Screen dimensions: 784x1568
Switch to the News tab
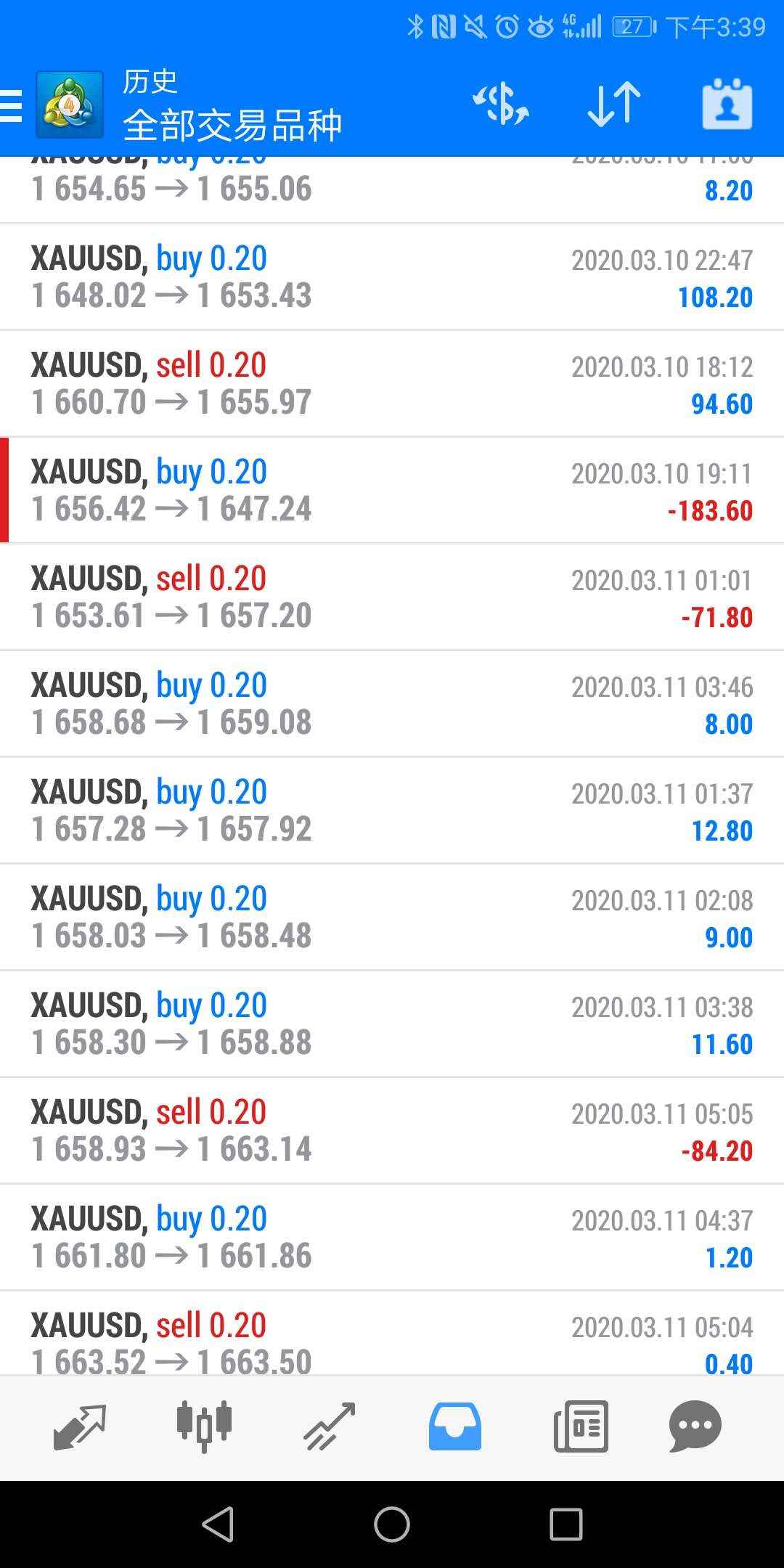pos(581,1426)
